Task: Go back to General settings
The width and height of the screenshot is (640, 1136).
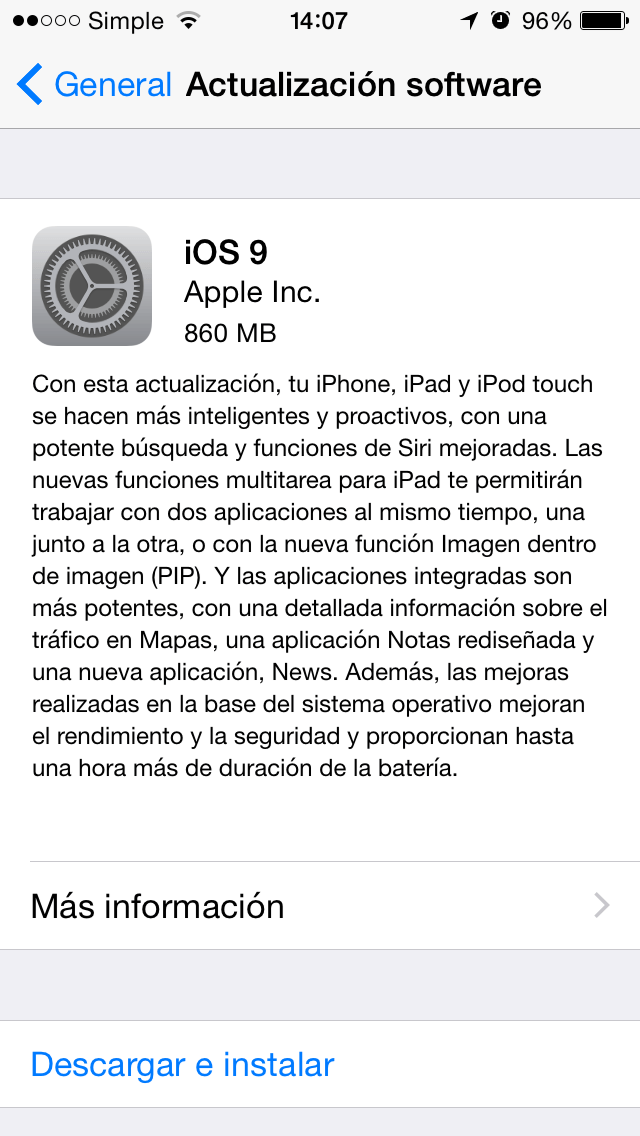Action: click(x=95, y=85)
